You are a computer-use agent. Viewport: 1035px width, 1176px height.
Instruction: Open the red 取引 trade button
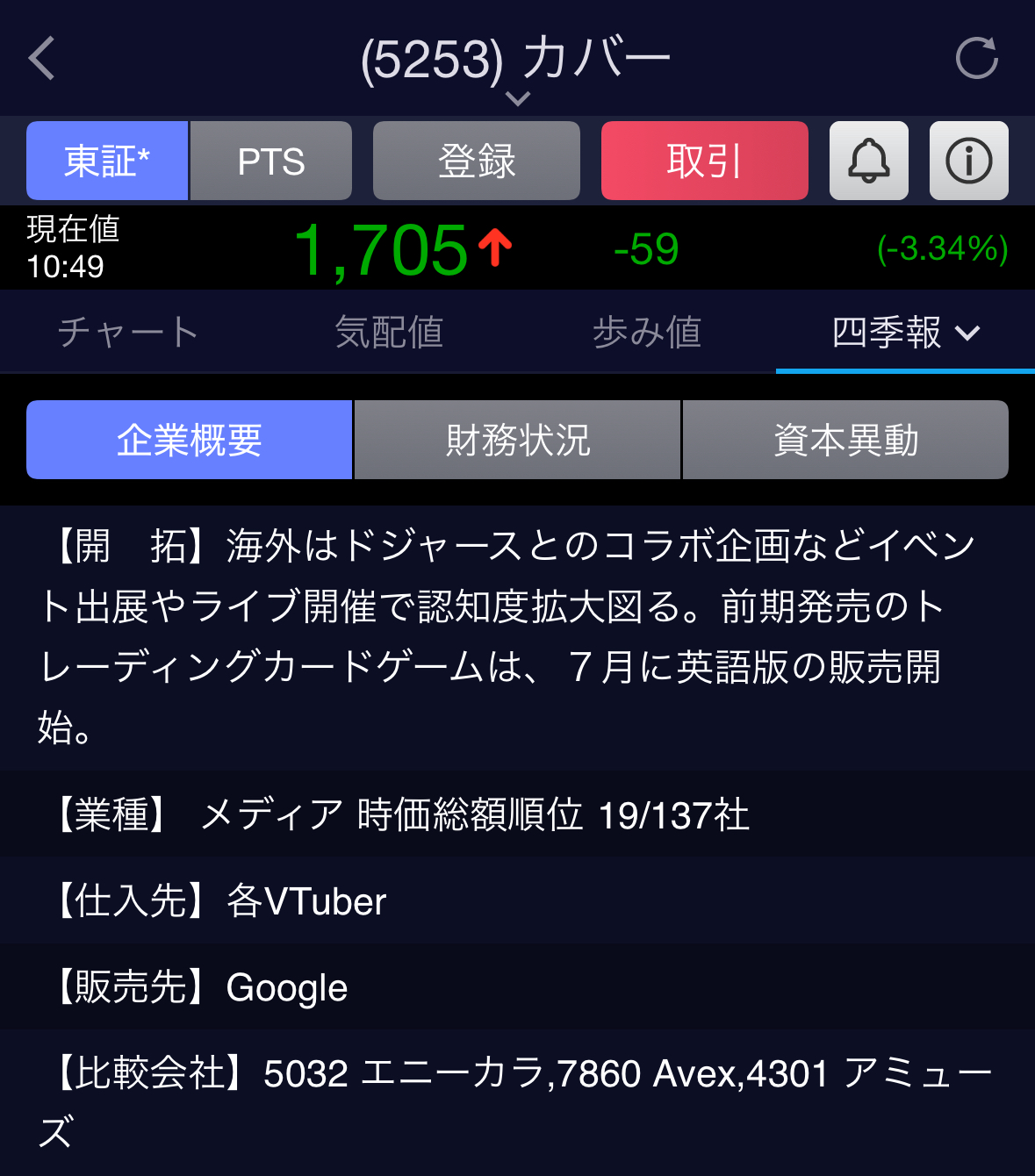click(x=704, y=161)
